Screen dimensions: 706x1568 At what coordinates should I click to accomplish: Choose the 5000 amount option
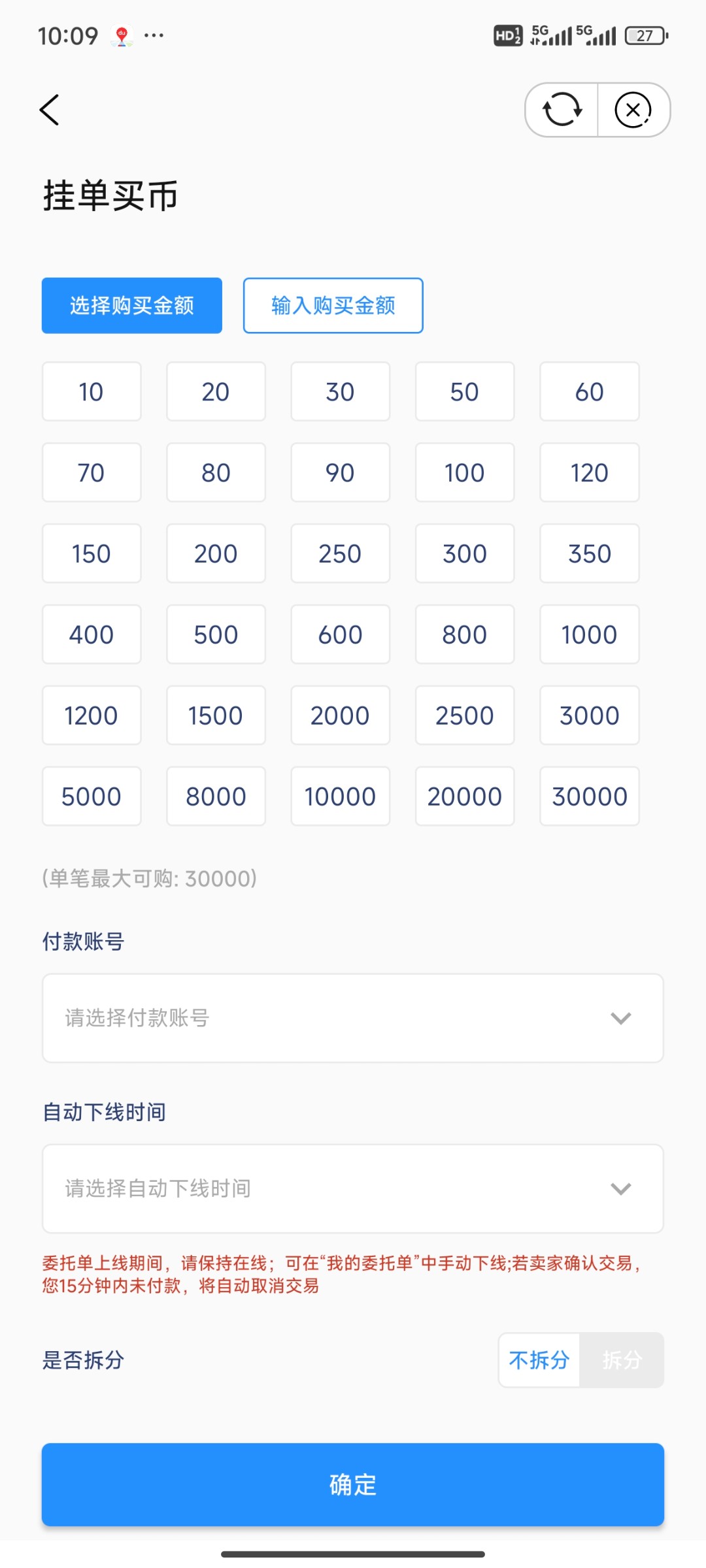point(92,797)
